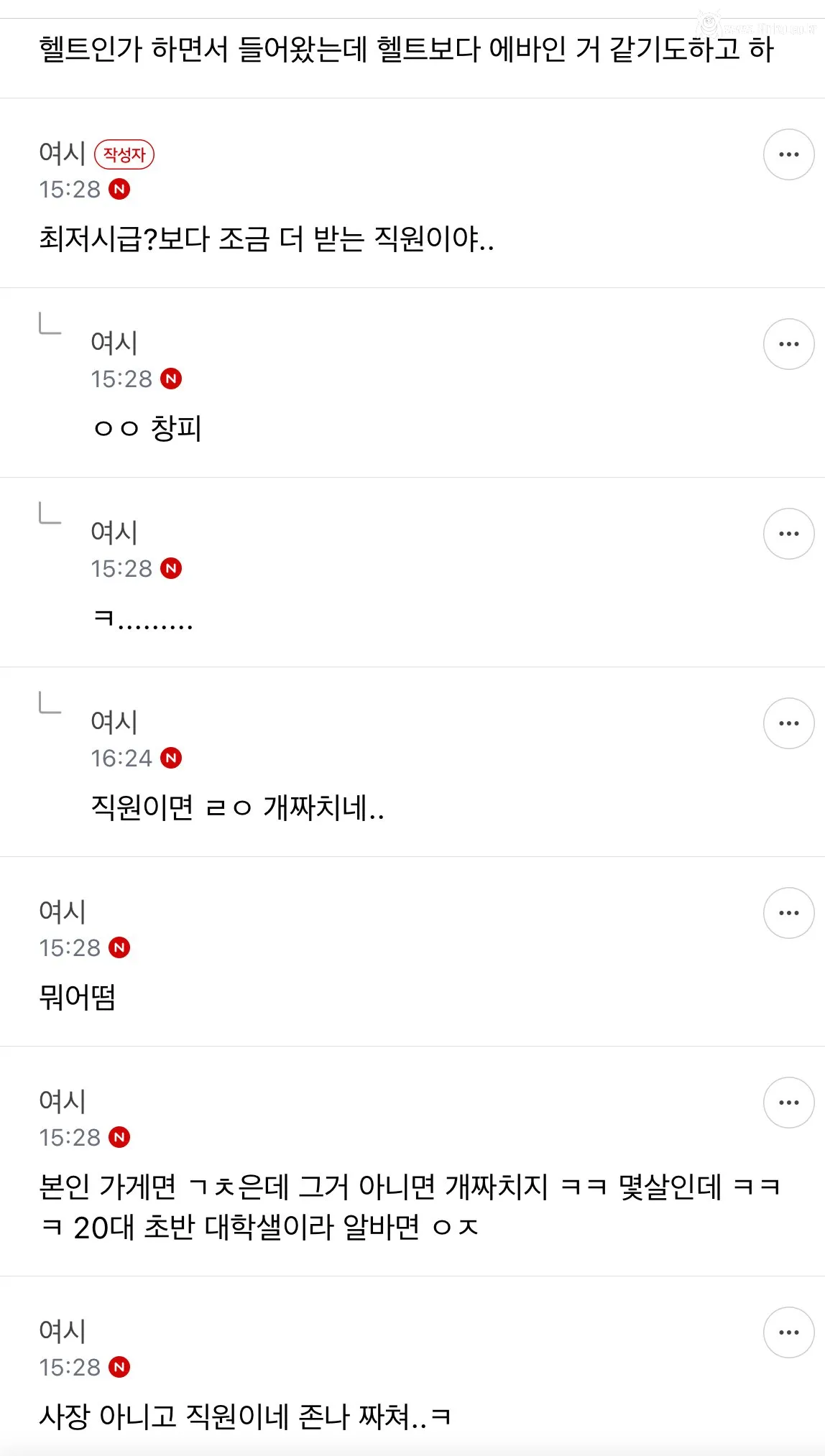Screen dimensions: 825x1456
Task: Open the menu on the 뭐어떰 comment
Action: click(x=788, y=914)
